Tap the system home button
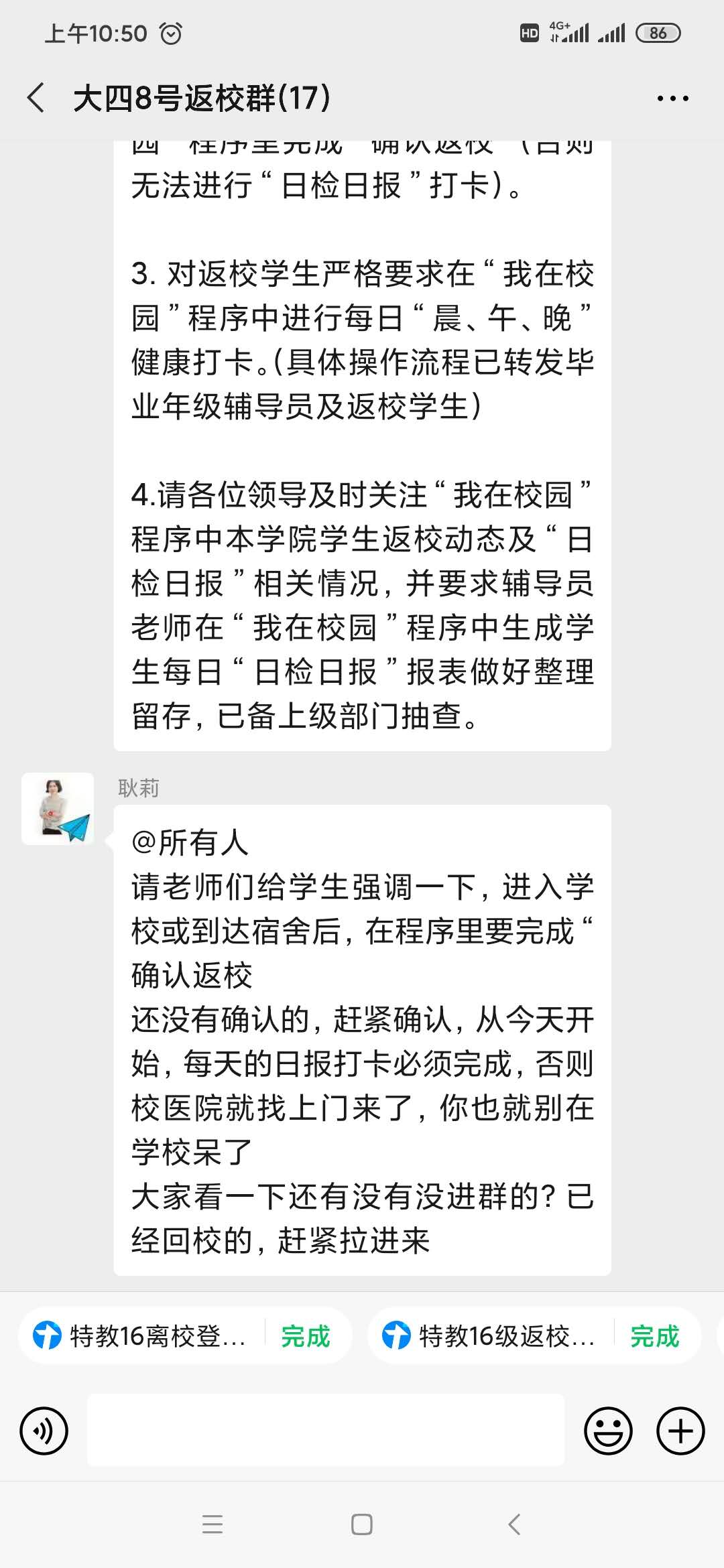Screen dimensions: 724x1568 tap(362, 1524)
